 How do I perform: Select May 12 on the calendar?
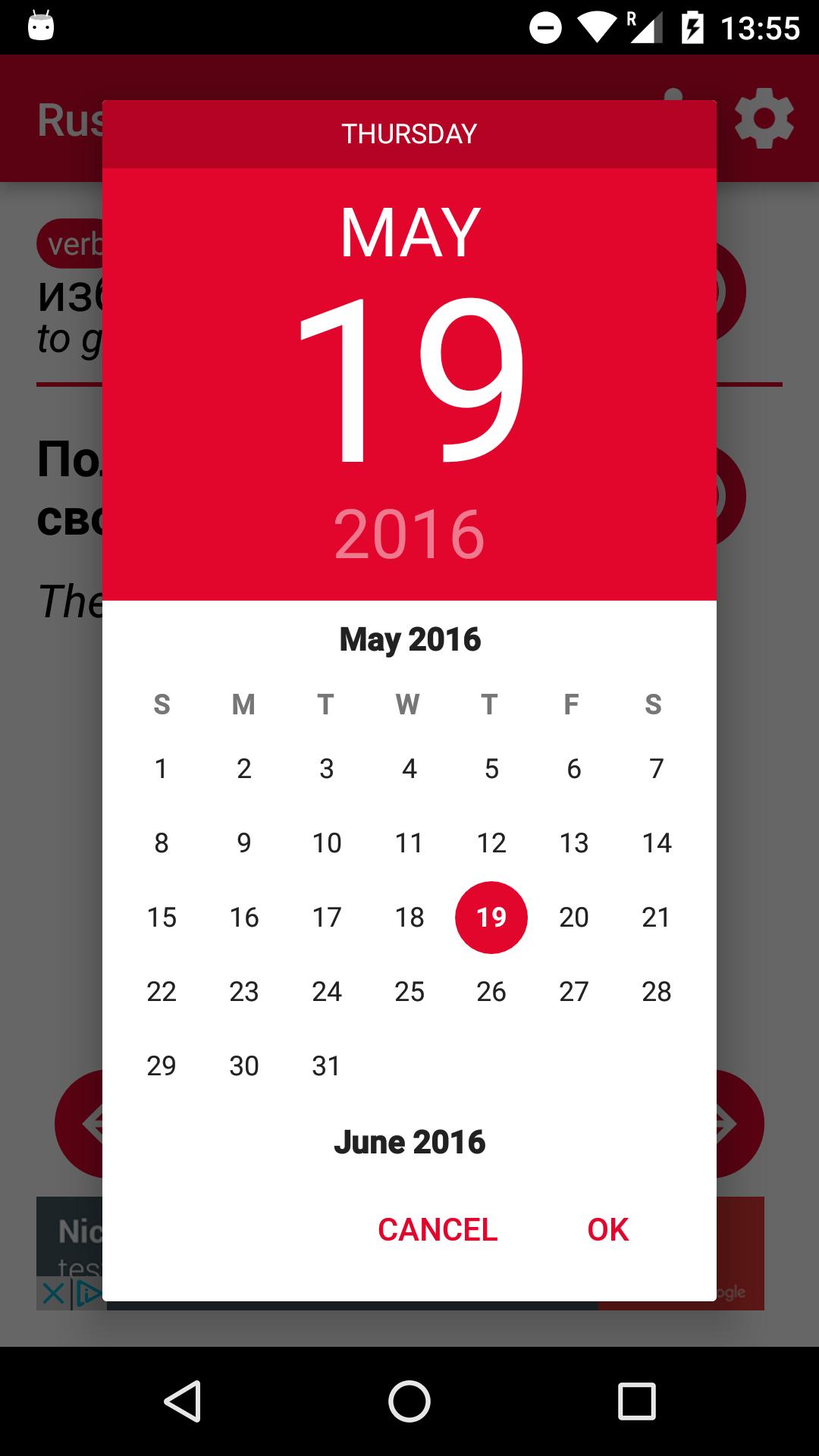(491, 843)
